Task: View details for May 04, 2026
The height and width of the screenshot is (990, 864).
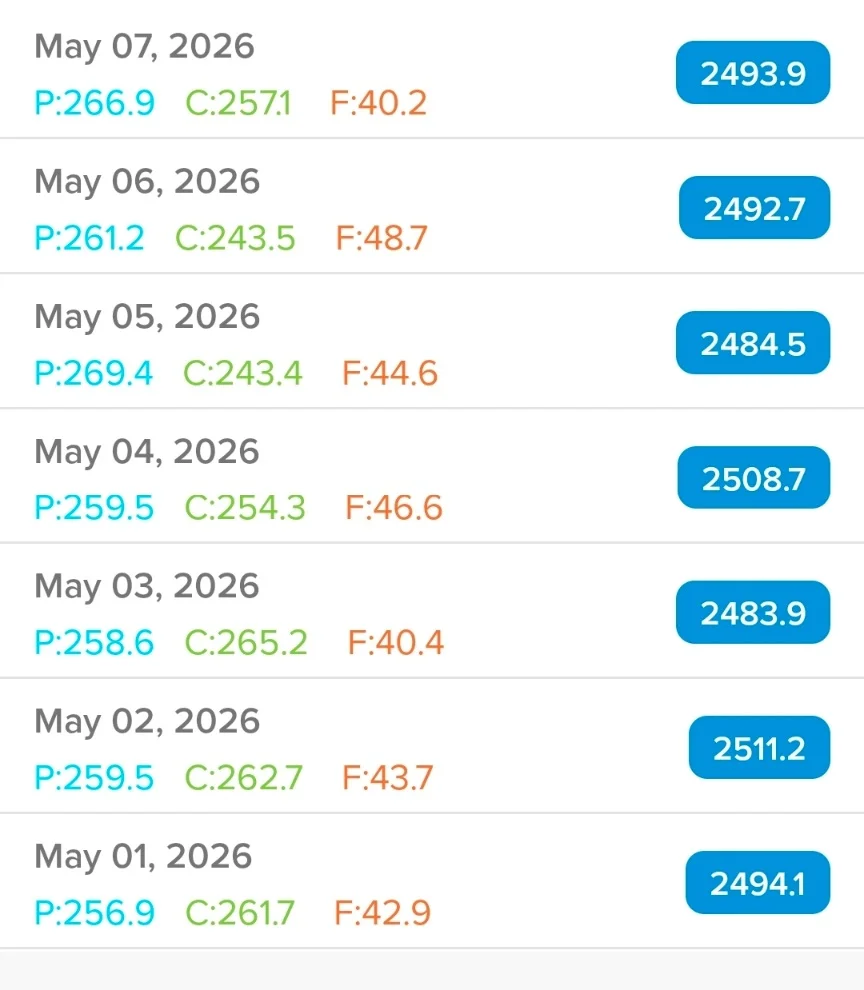Action: [x=432, y=476]
